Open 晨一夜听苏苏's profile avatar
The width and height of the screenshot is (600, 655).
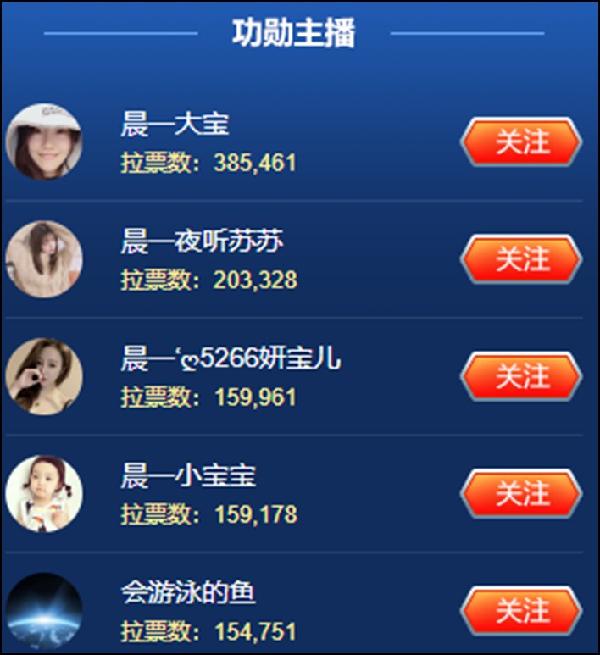(44, 259)
